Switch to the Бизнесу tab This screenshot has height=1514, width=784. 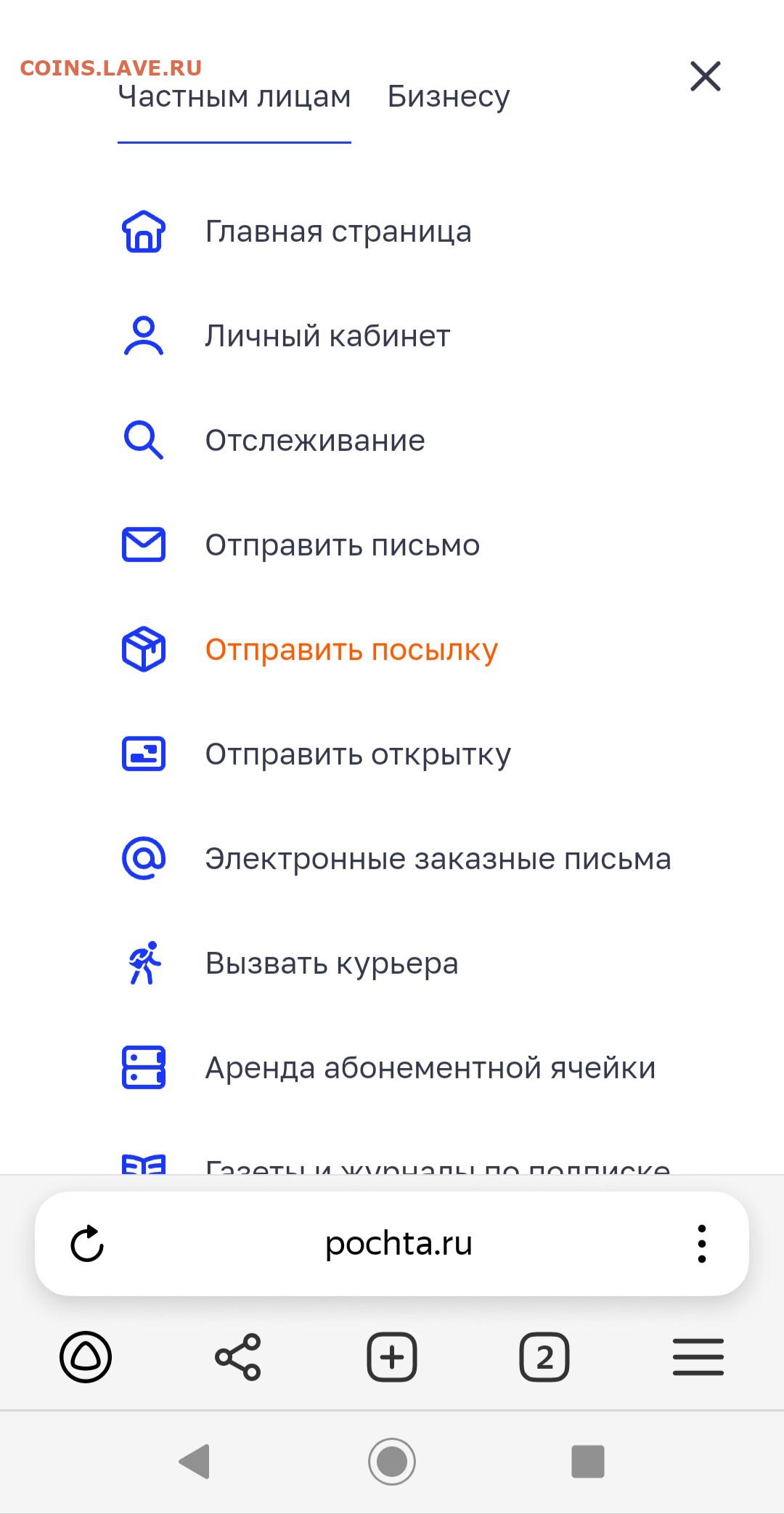point(449,96)
